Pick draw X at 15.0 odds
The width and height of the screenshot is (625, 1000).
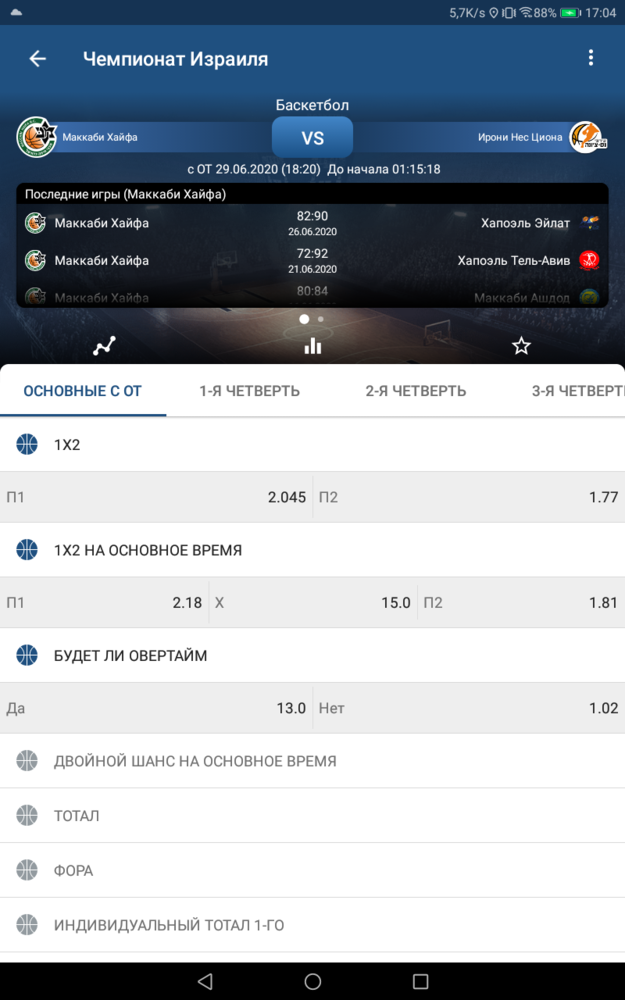[313, 603]
